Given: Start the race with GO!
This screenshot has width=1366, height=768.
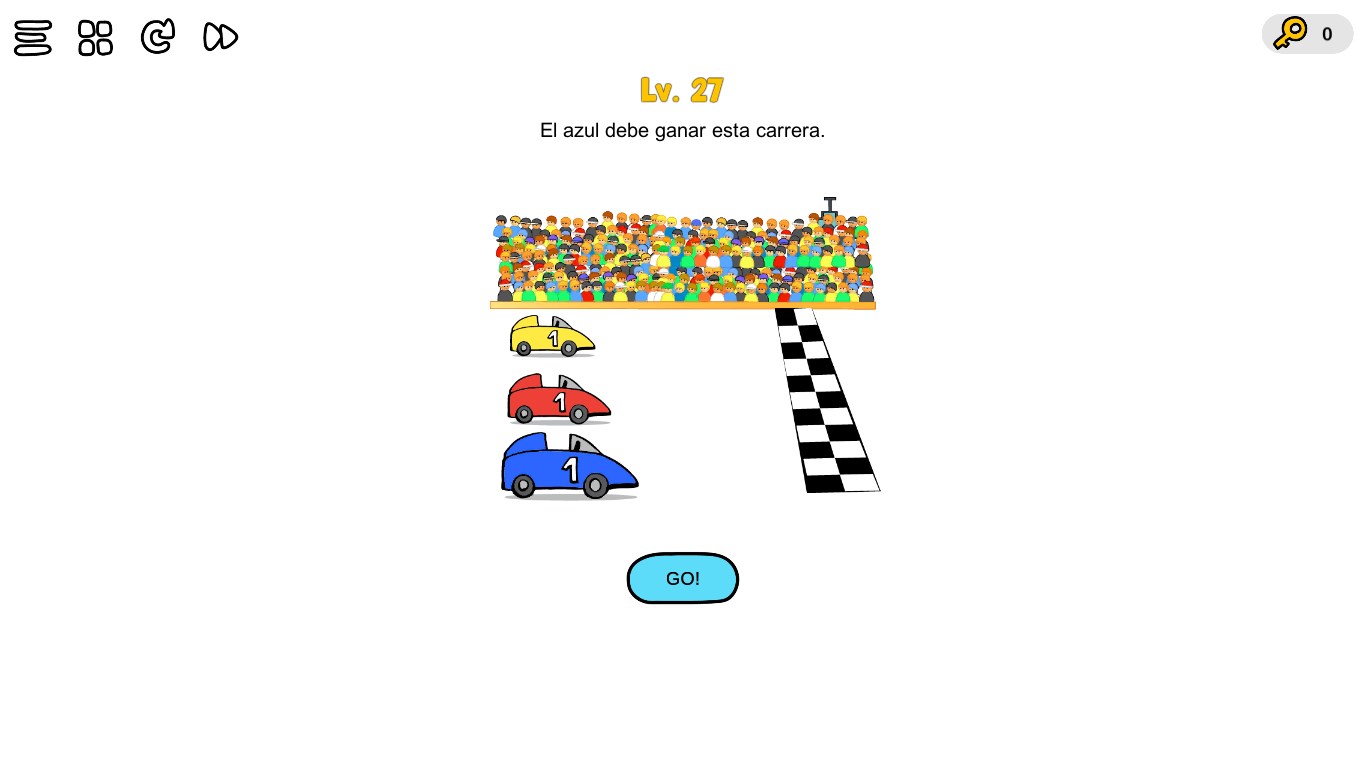Looking at the screenshot, I should tap(682, 578).
